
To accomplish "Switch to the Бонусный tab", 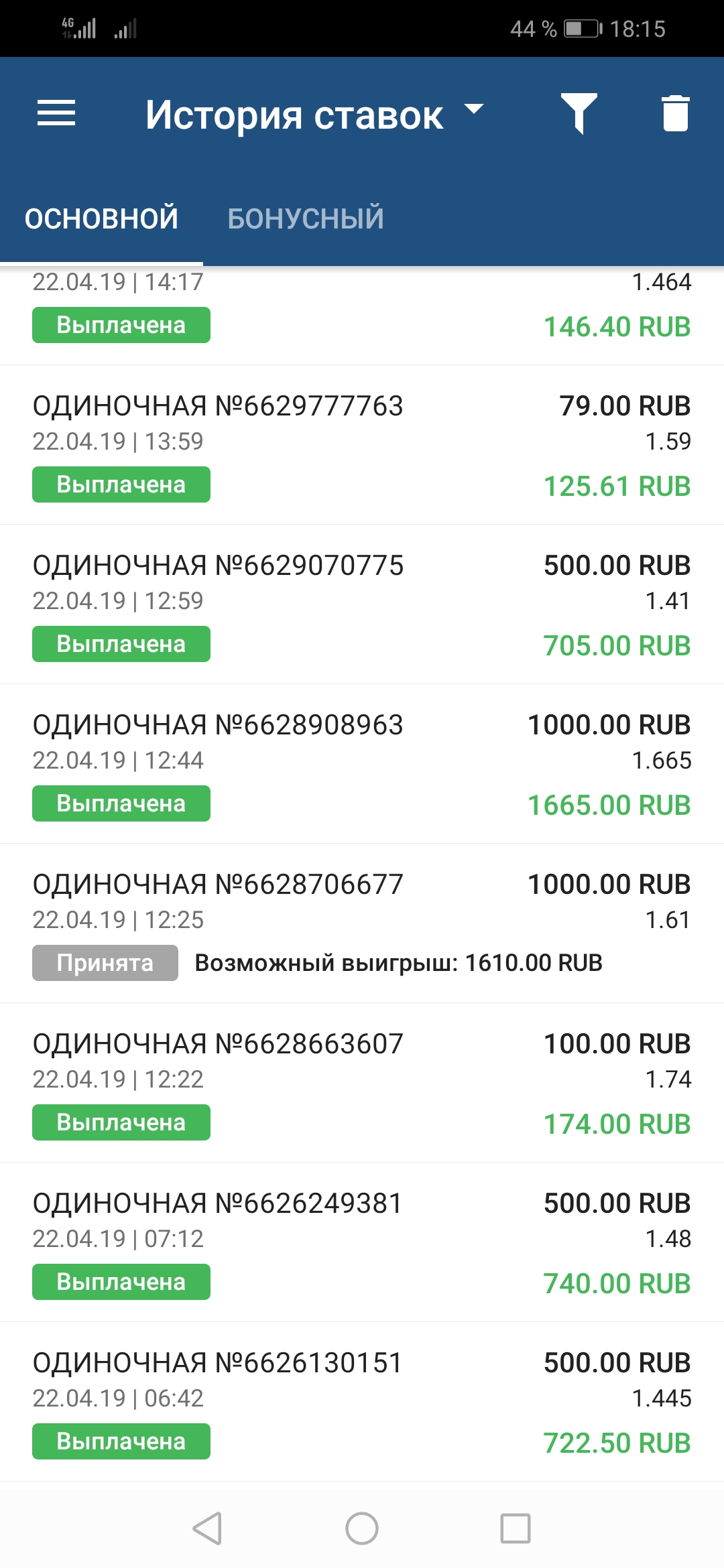I will tap(306, 218).
